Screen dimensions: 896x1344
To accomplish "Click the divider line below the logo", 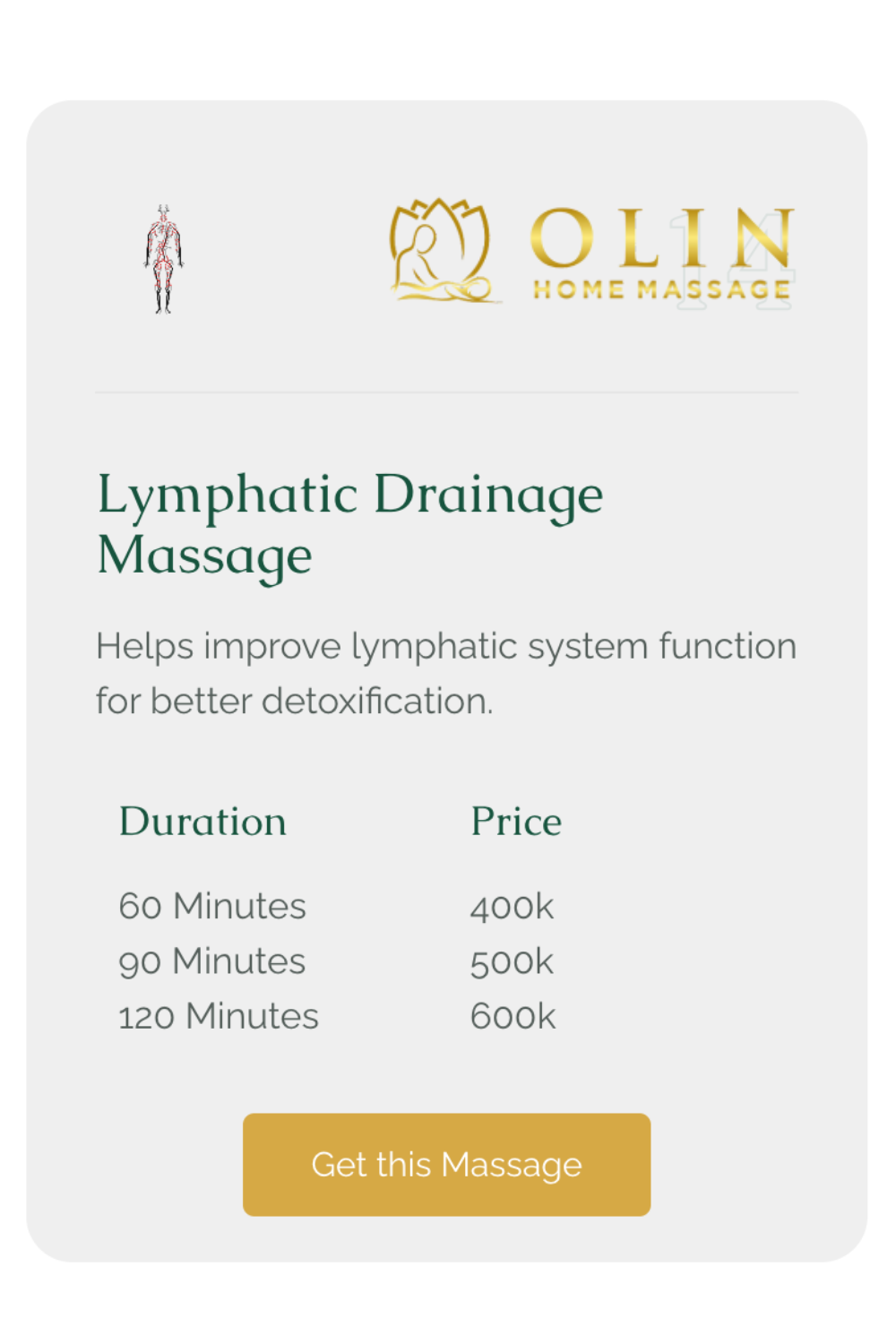I will [446, 392].
